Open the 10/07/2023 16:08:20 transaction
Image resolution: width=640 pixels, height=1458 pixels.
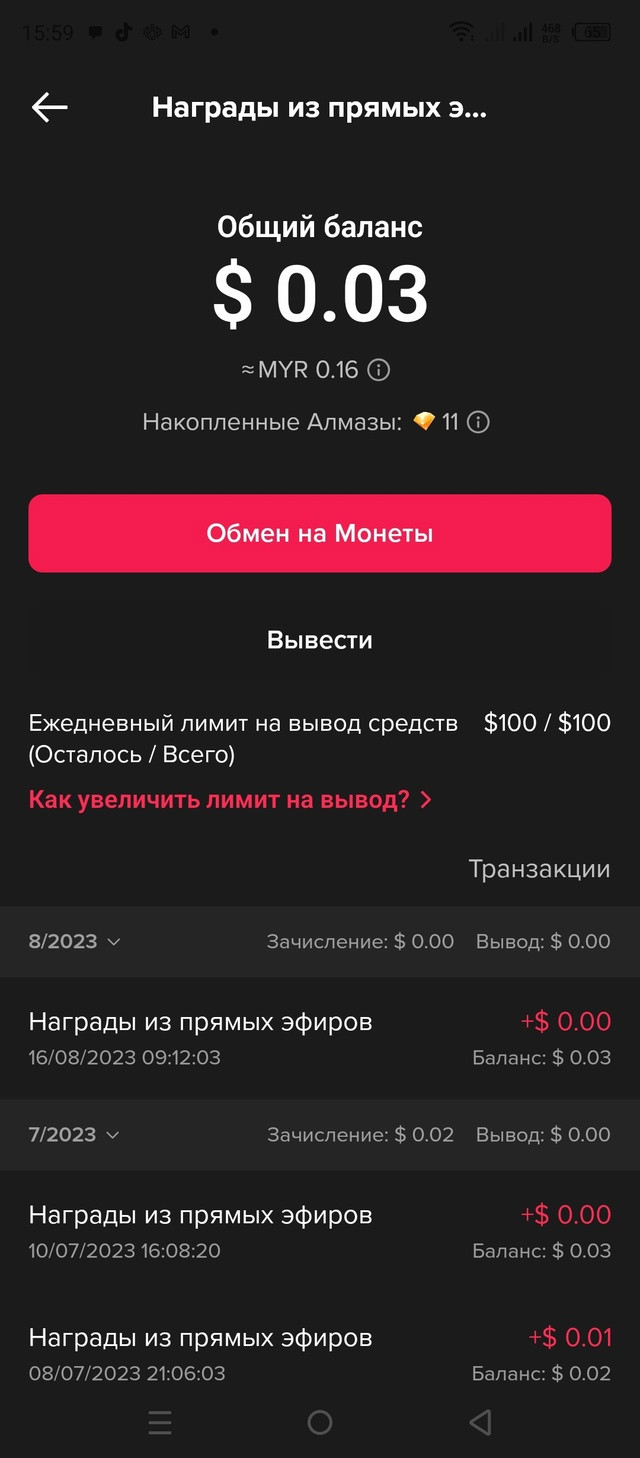click(320, 1231)
